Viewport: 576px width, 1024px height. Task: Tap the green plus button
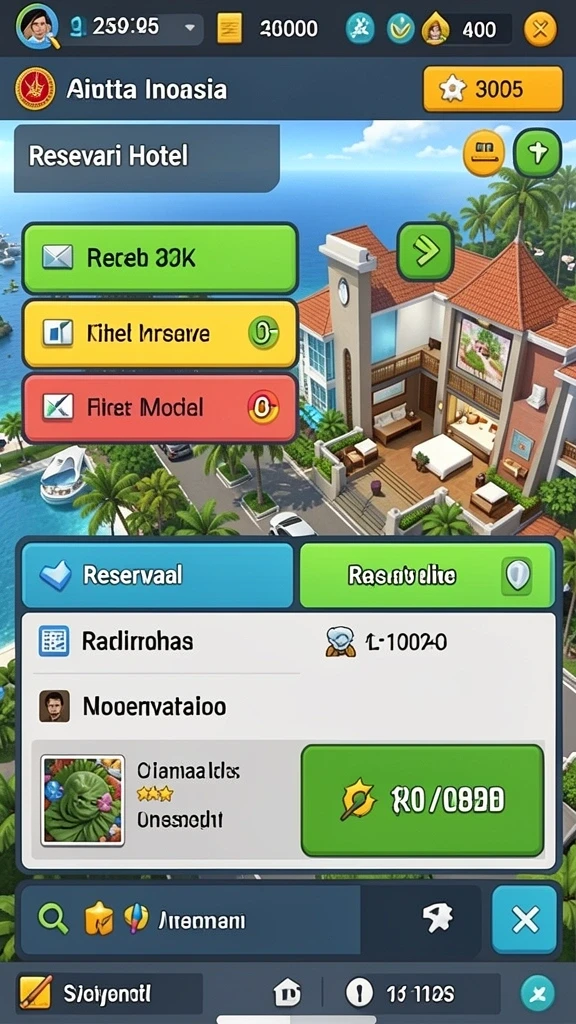[537, 153]
